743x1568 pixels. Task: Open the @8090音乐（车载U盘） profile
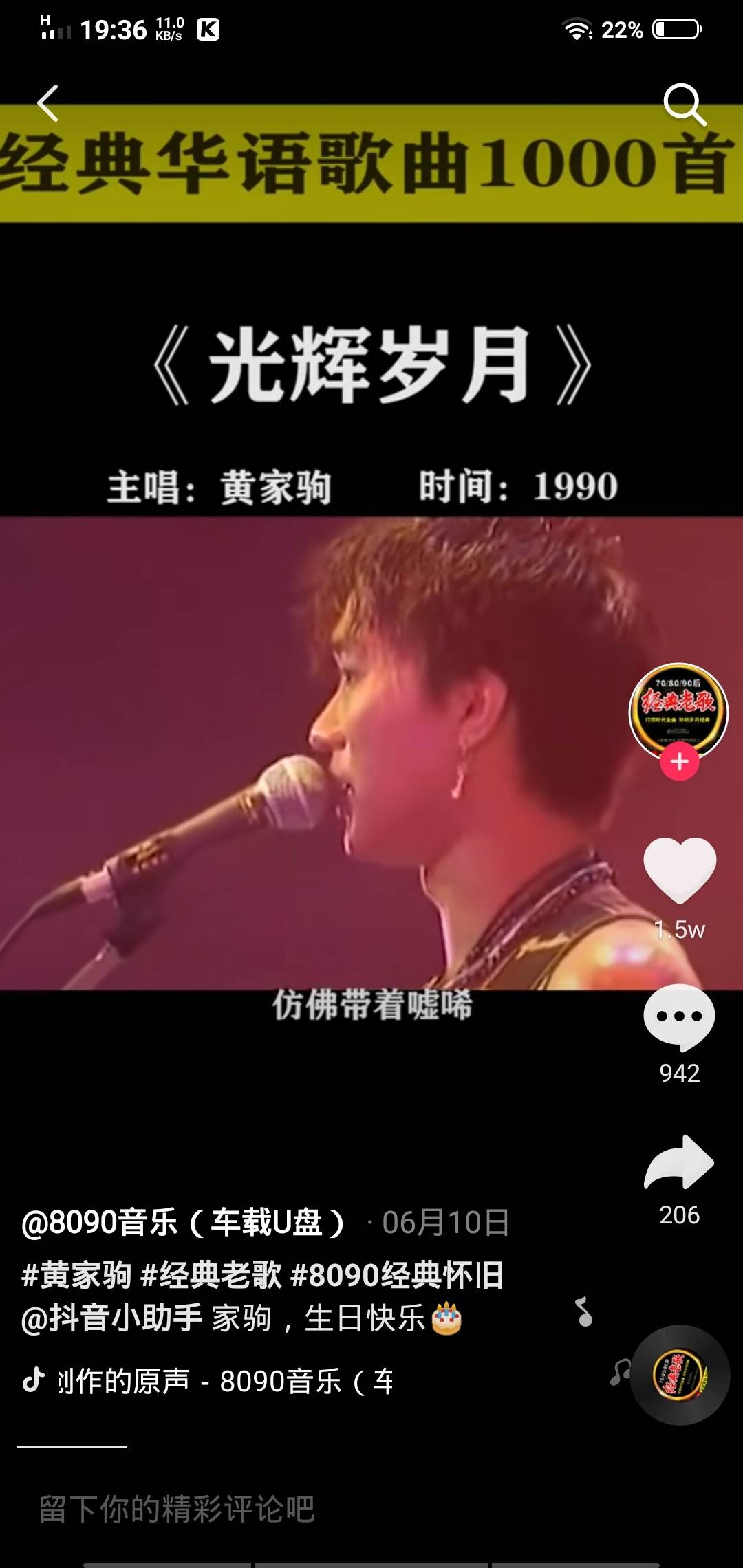click(x=184, y=1223)
